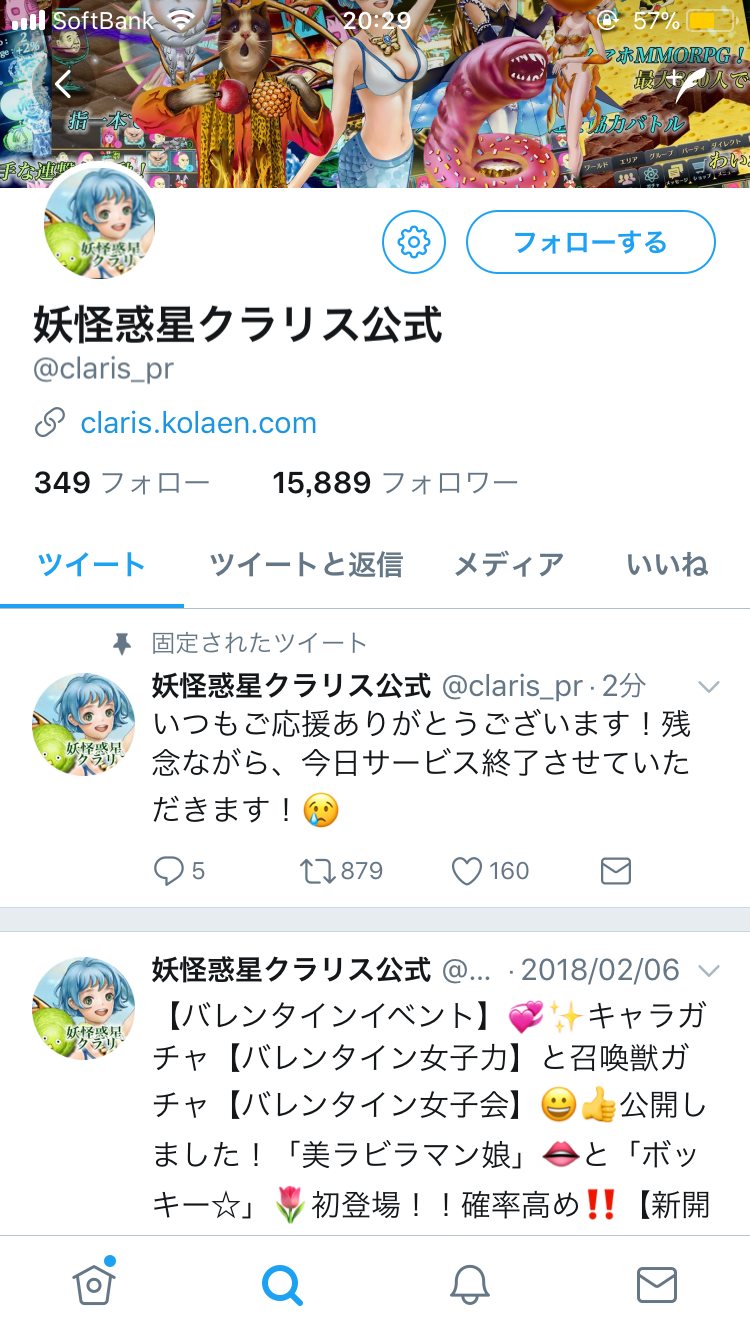Share pinned tweet via message envelope icon

pos(615,871)
